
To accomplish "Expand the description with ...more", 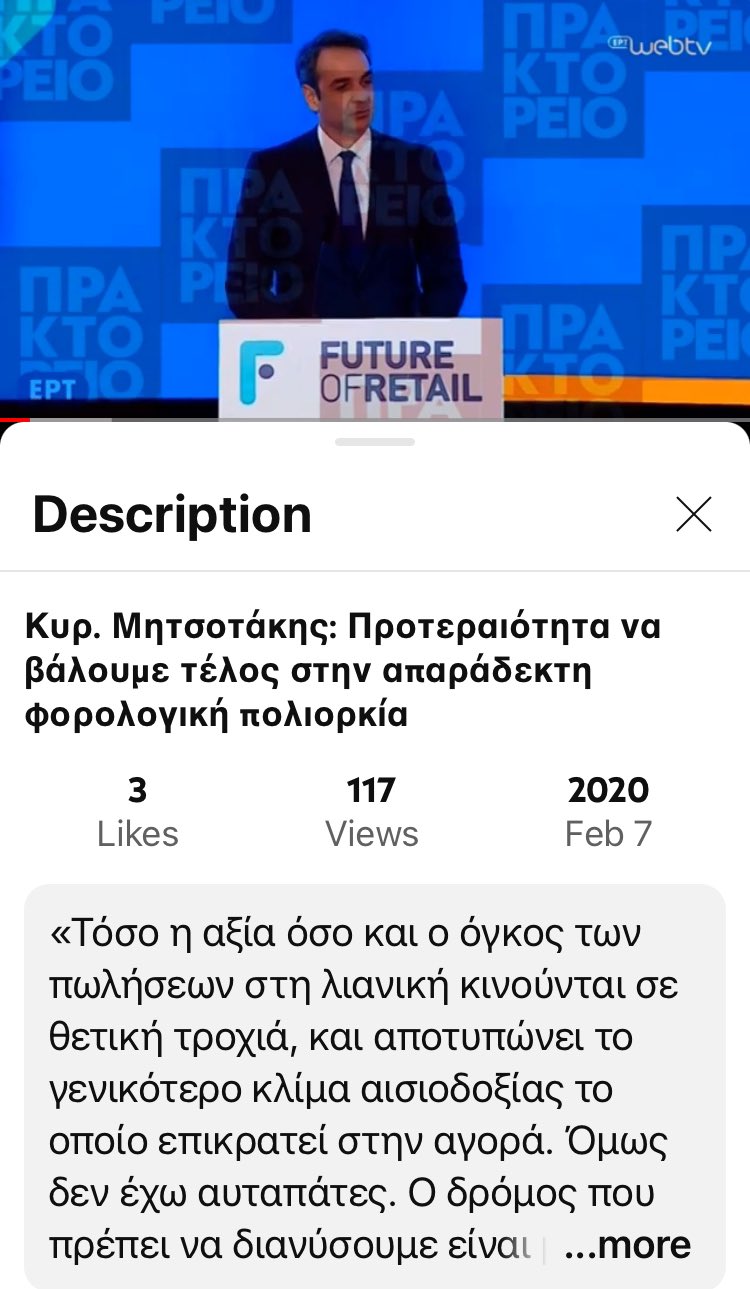I will 627,1245.
